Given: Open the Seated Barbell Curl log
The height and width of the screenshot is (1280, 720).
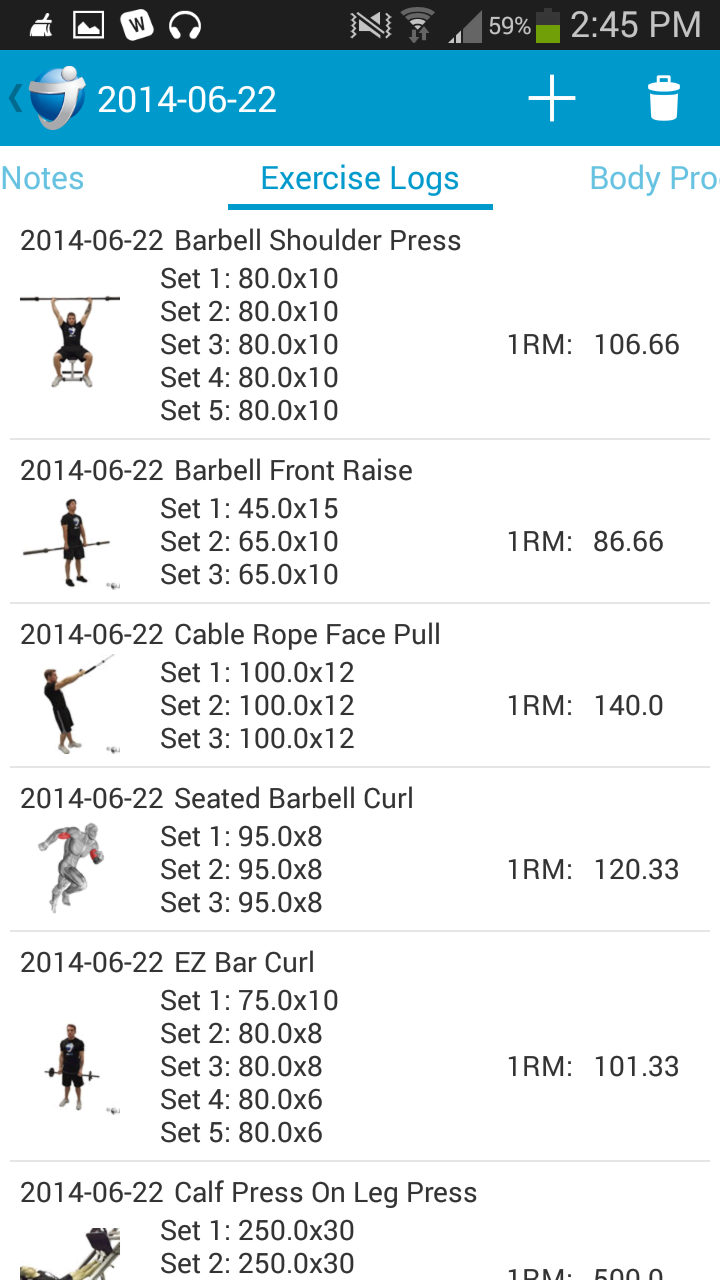Looking at the screenshot, I should [x=360, y=851].
